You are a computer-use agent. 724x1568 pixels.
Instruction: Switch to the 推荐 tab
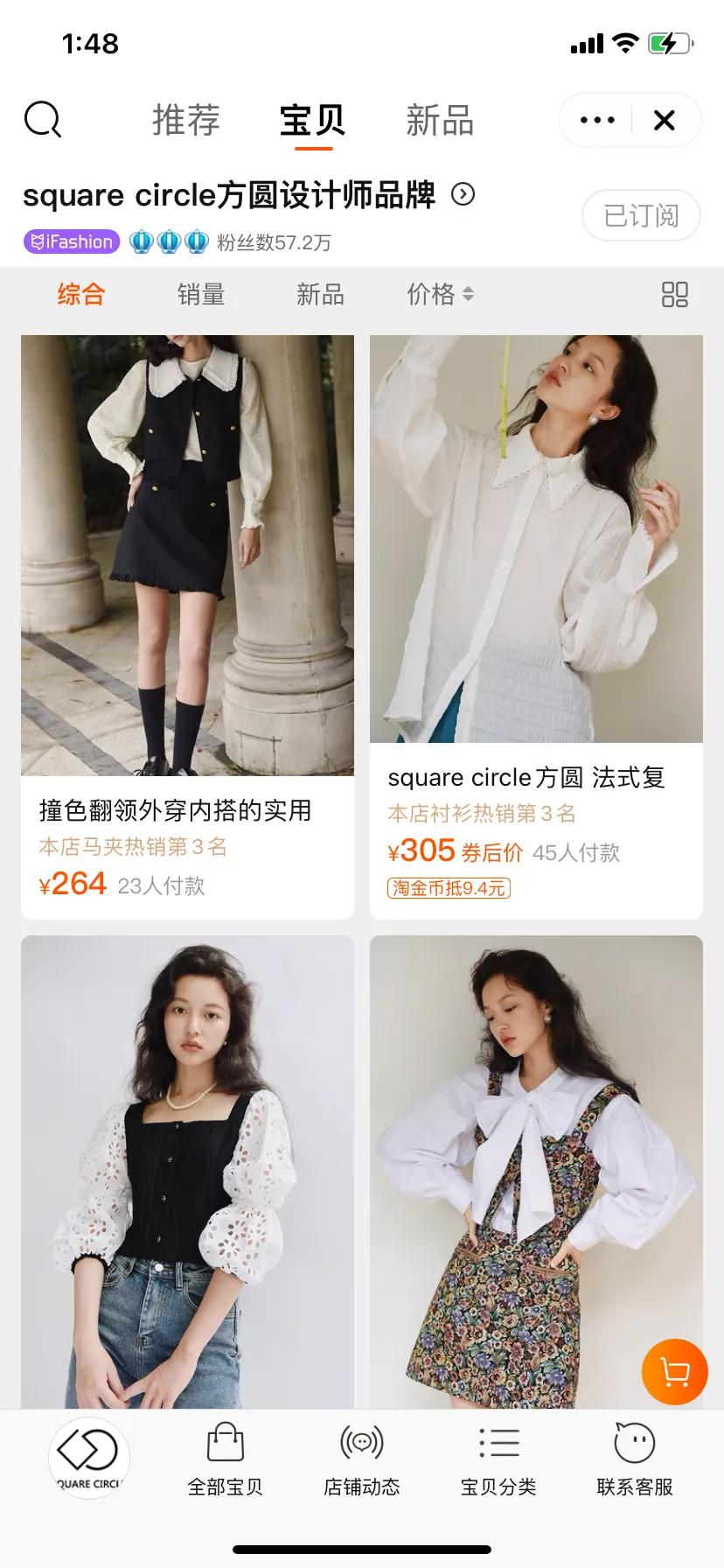coord(186,121)
